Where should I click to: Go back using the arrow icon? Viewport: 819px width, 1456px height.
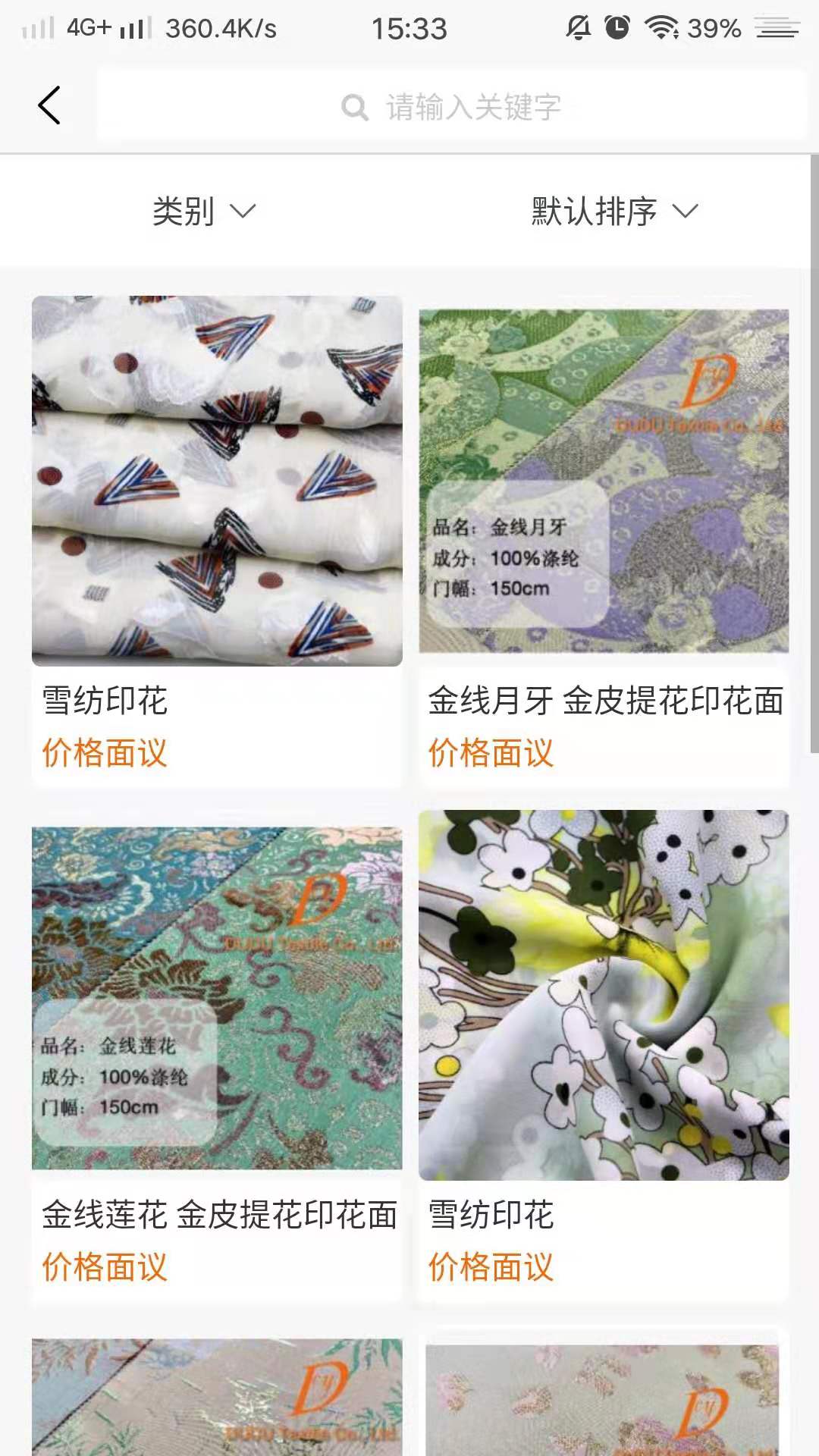tap(49, 105)
